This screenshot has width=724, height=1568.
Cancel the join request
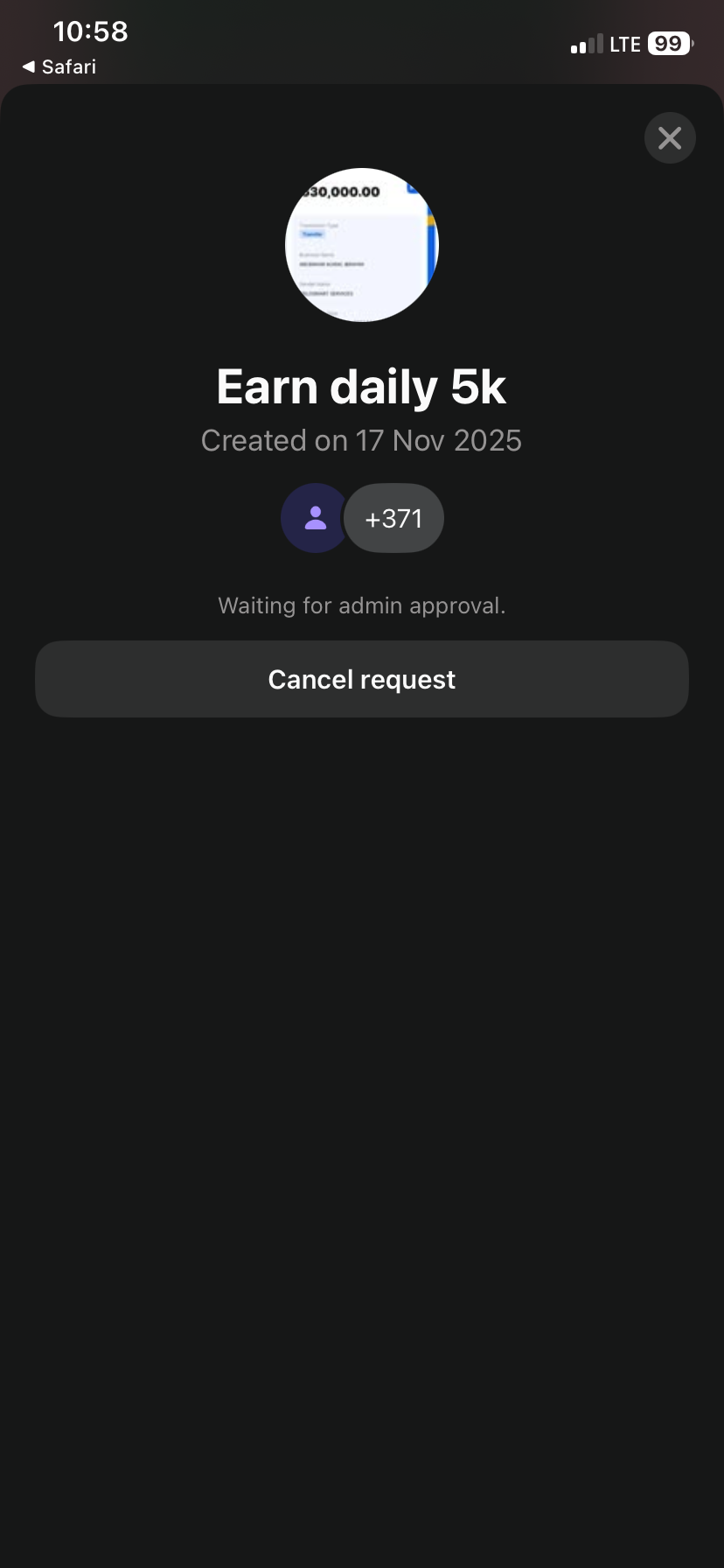(x=362, y=679)
